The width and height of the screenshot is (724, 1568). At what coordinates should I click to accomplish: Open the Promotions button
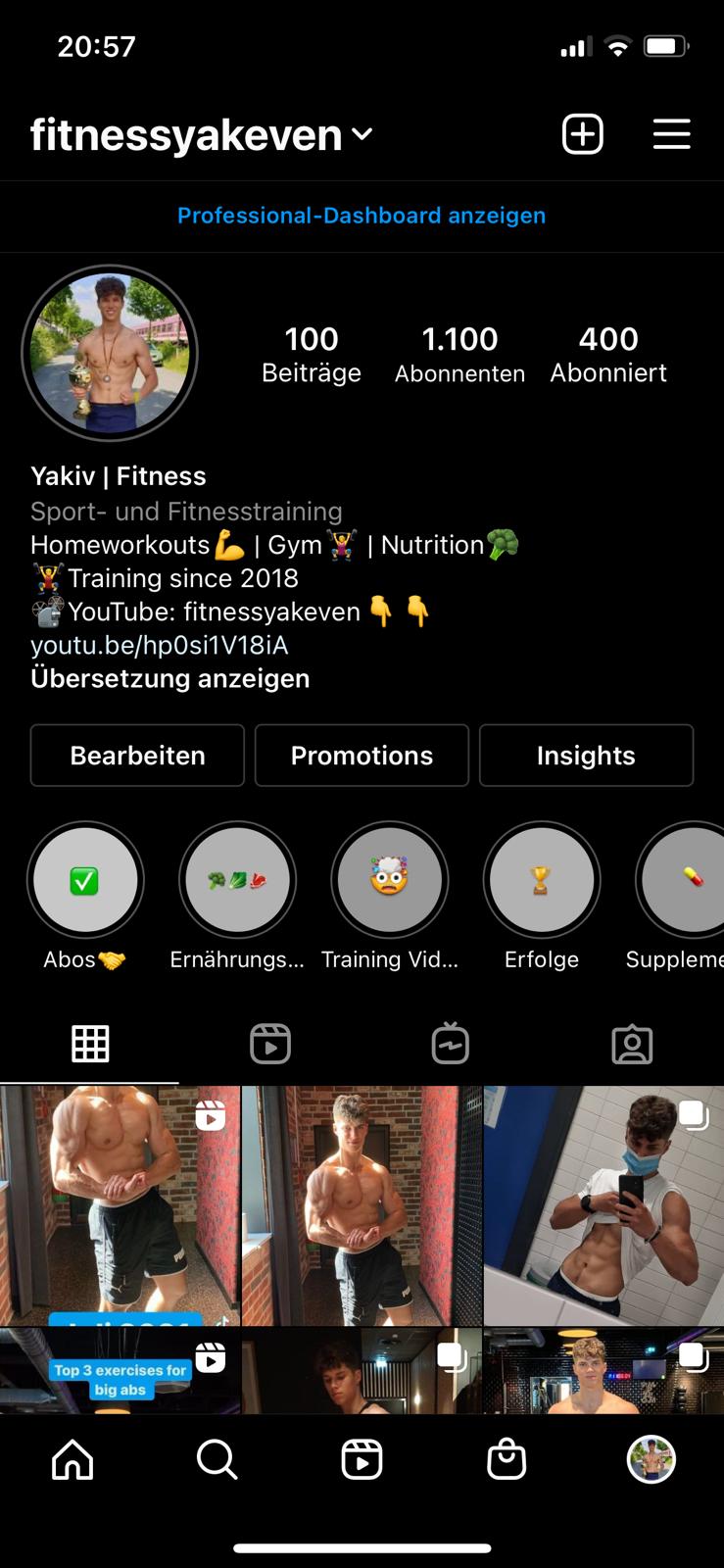point(362,756)
